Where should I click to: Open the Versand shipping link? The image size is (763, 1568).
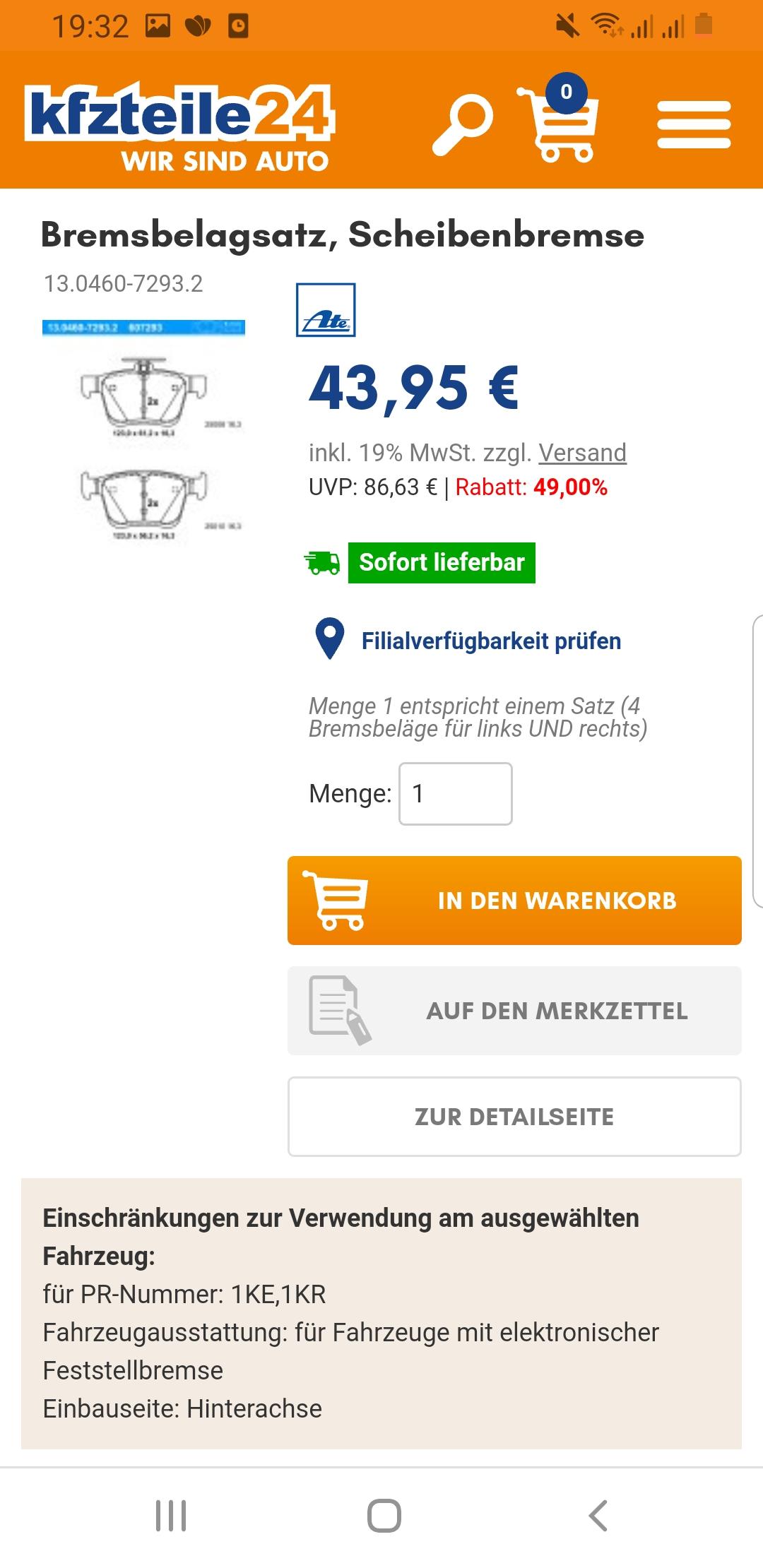coord(582,453)
